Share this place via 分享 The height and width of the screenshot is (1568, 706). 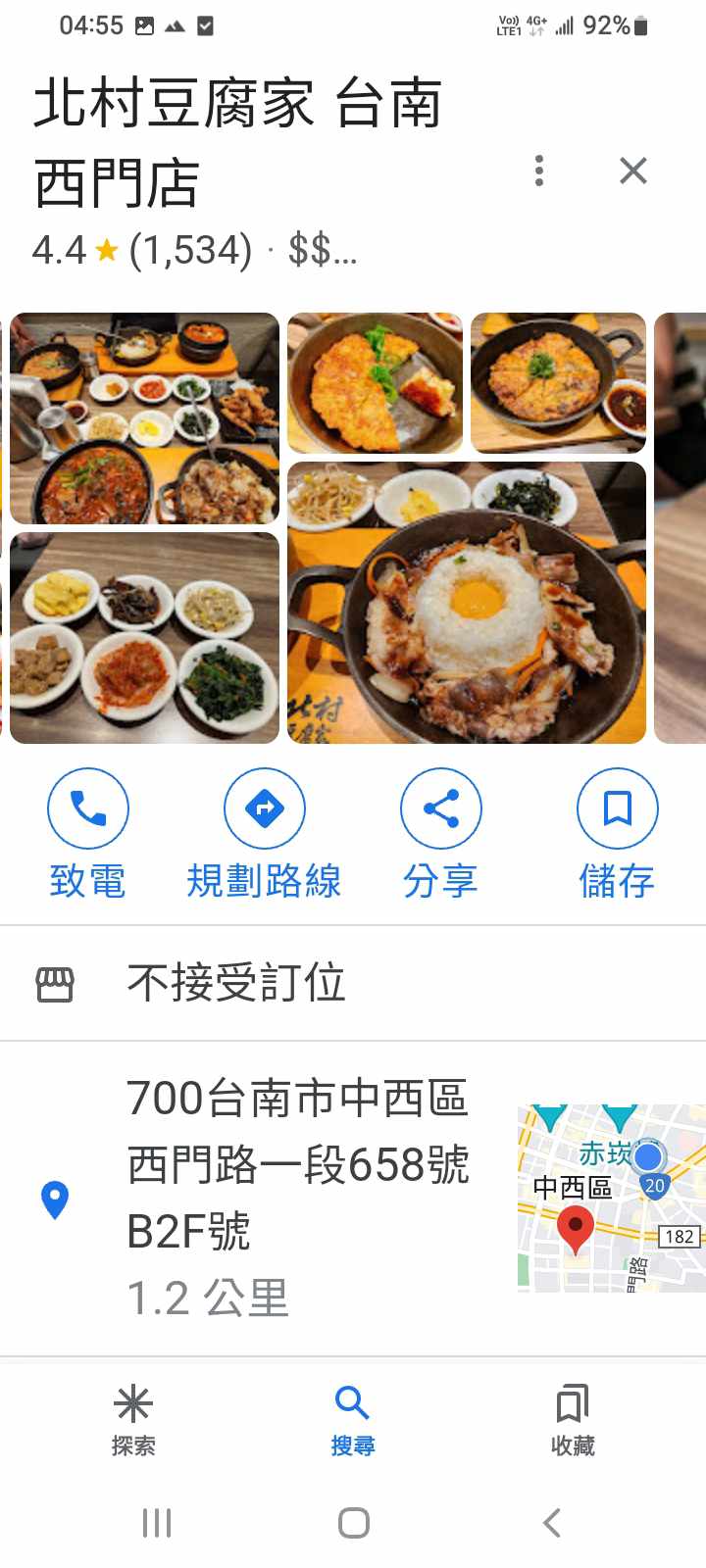[441, 833]
